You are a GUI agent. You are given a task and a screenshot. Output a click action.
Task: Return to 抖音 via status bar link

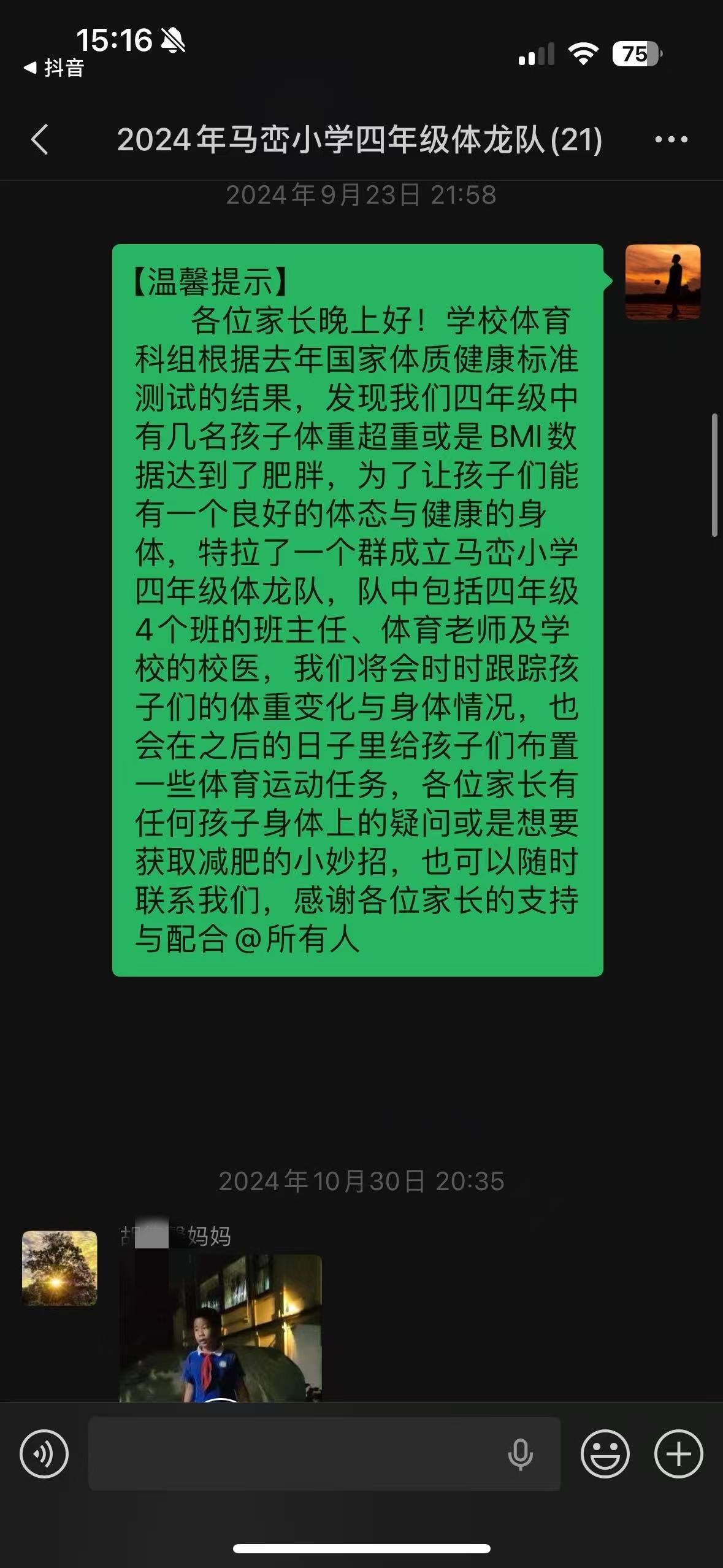54,68
